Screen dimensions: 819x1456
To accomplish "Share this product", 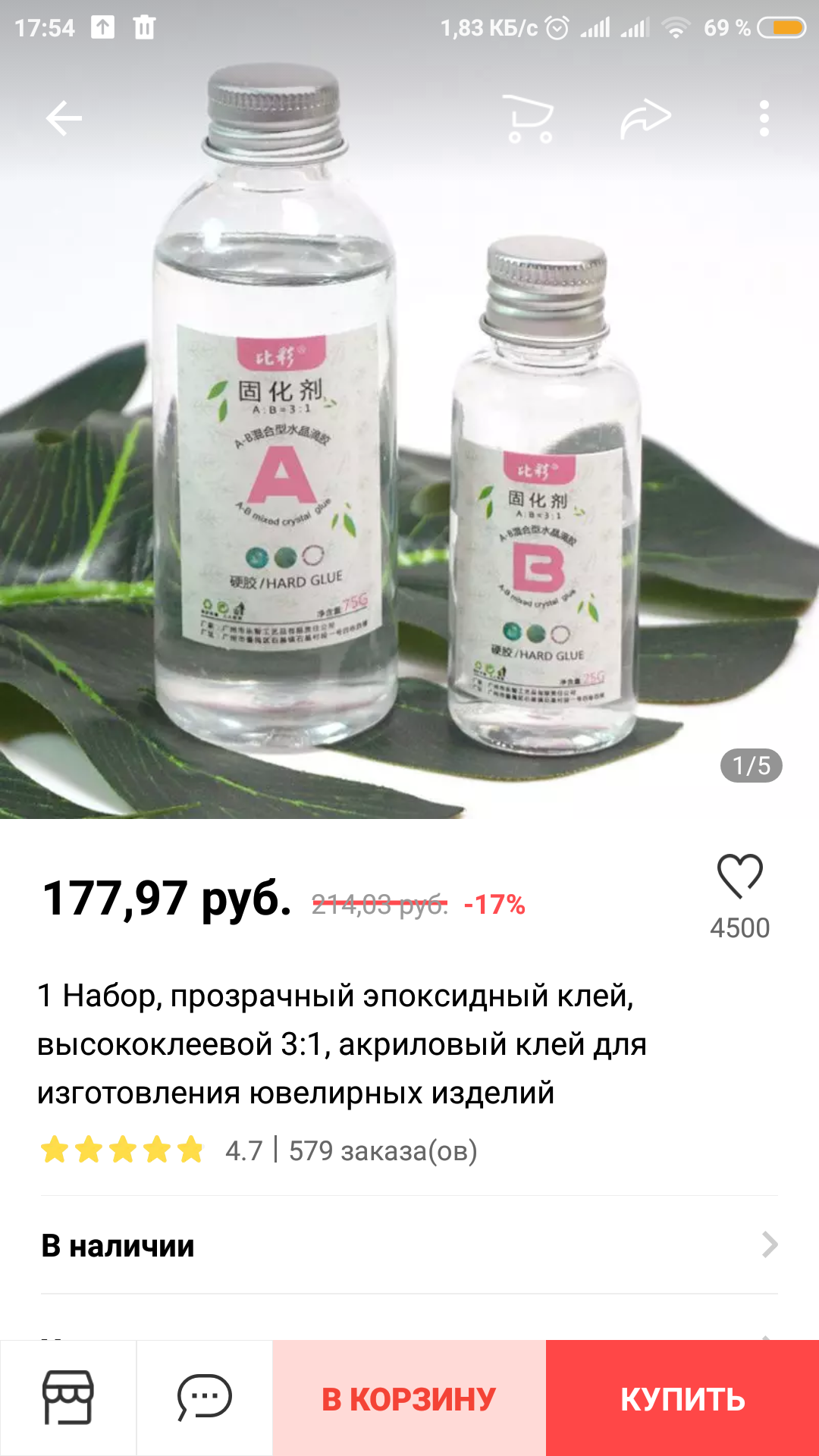I will click(x=645, y=118).
